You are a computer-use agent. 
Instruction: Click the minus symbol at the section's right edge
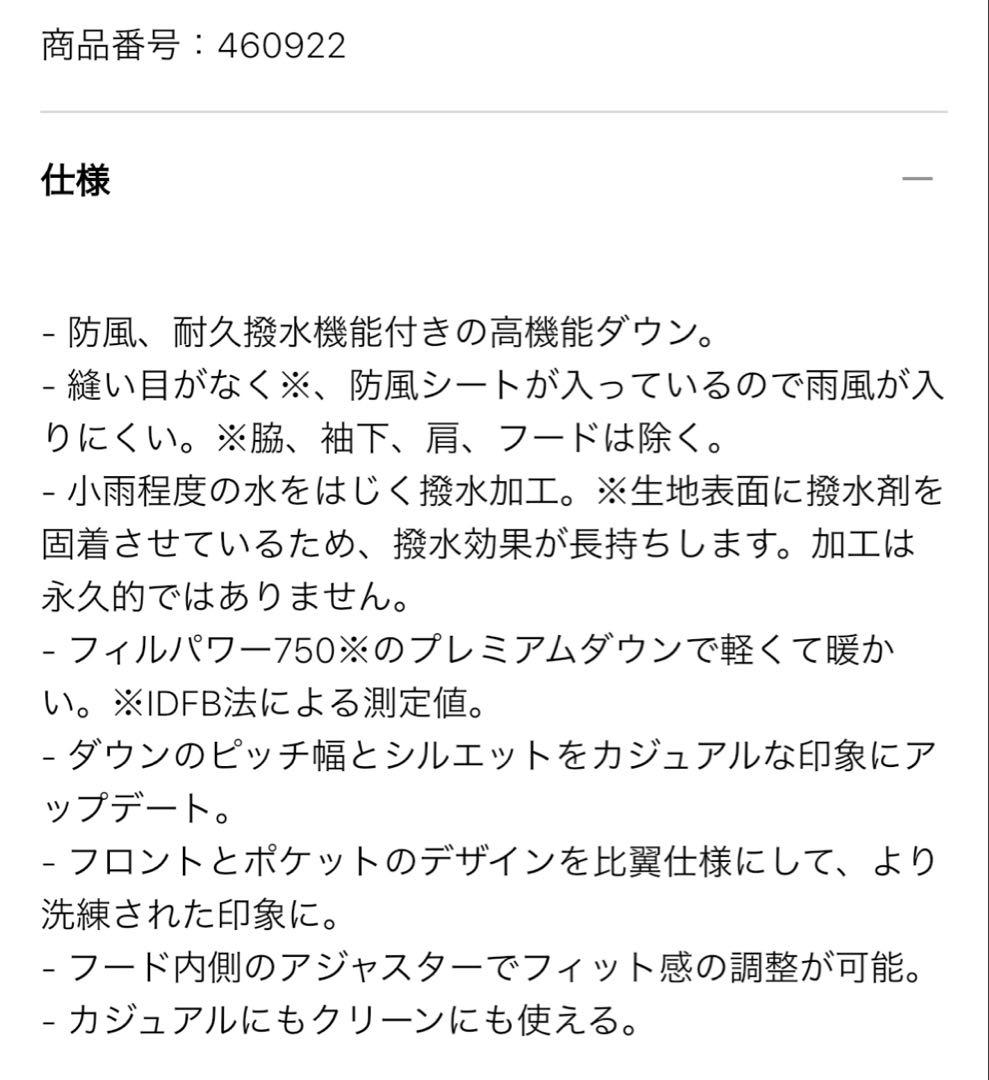[915, 177]
